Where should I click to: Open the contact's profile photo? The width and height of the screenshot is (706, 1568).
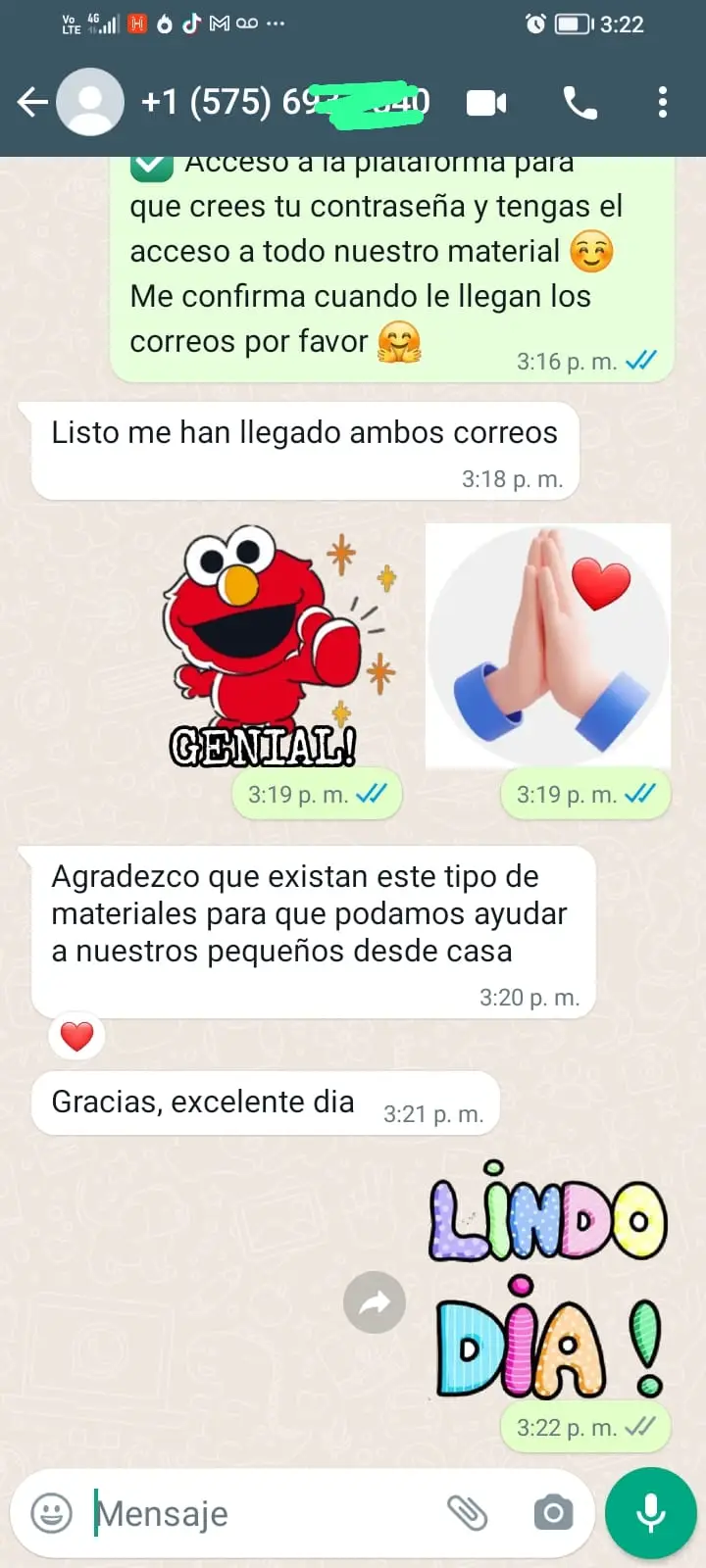[90, 102]
